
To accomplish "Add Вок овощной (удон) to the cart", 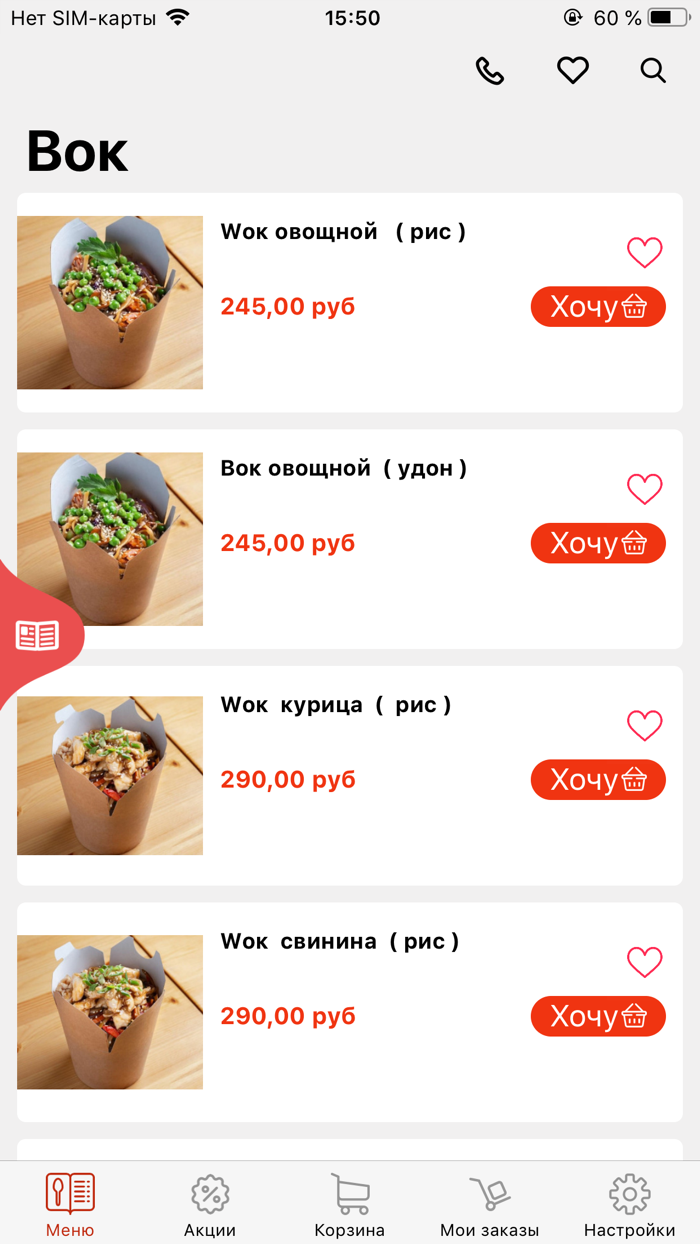I will pyautogui.click(x=598, y=543).
